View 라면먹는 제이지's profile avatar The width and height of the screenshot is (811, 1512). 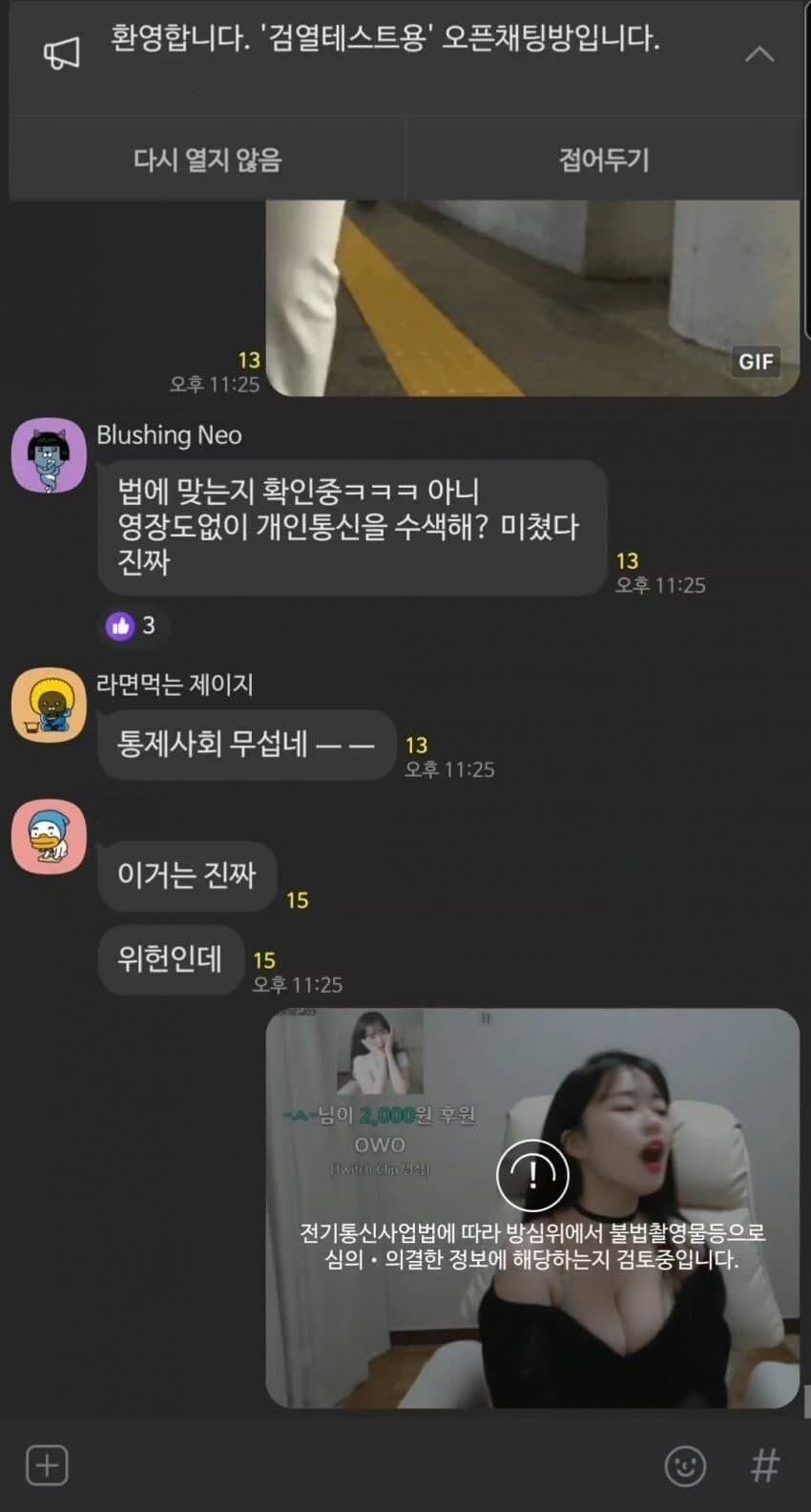click(x=49, y=705)
